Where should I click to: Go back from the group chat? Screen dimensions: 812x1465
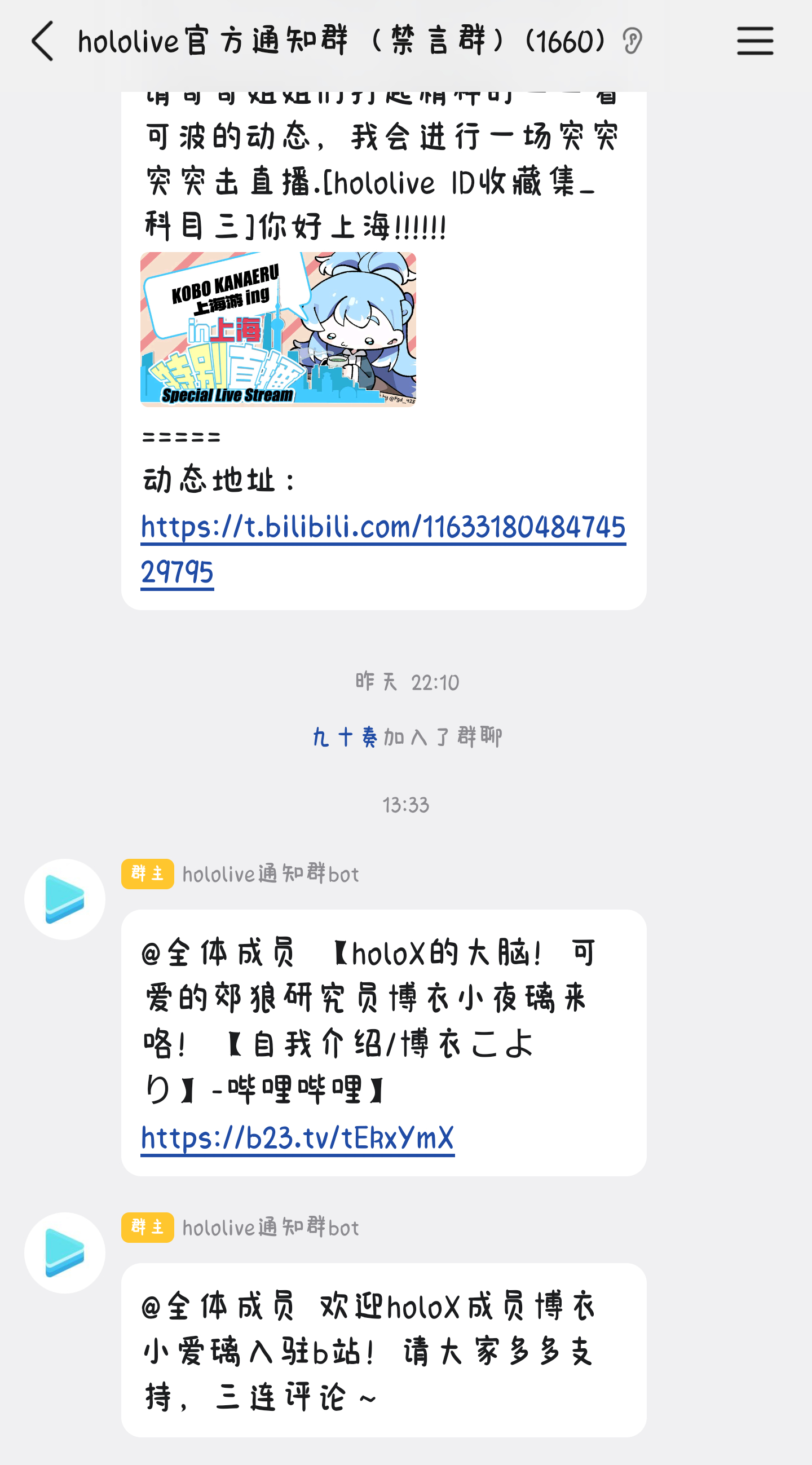[43, 41]
